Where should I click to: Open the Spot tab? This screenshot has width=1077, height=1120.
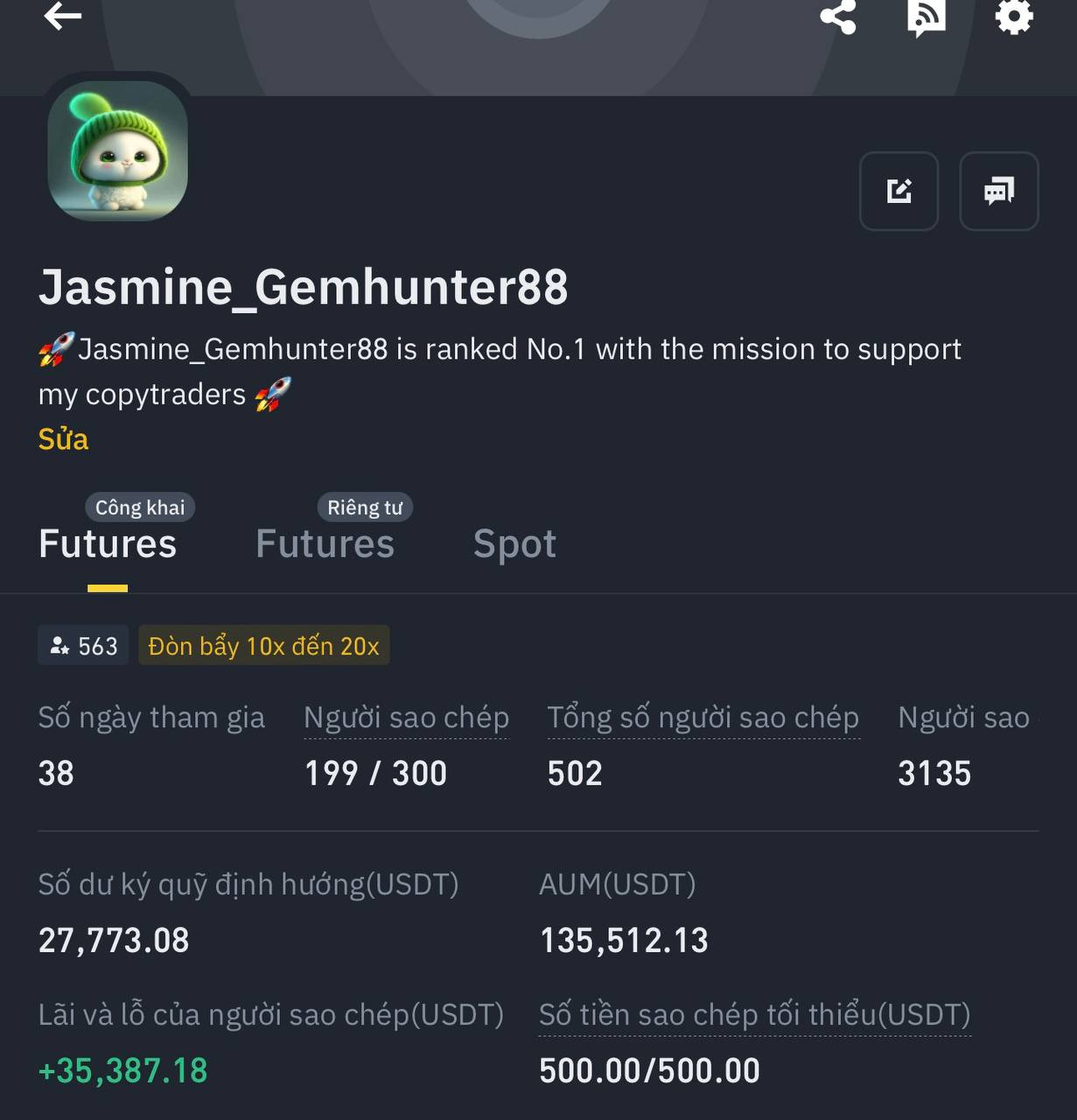(514, 543)
